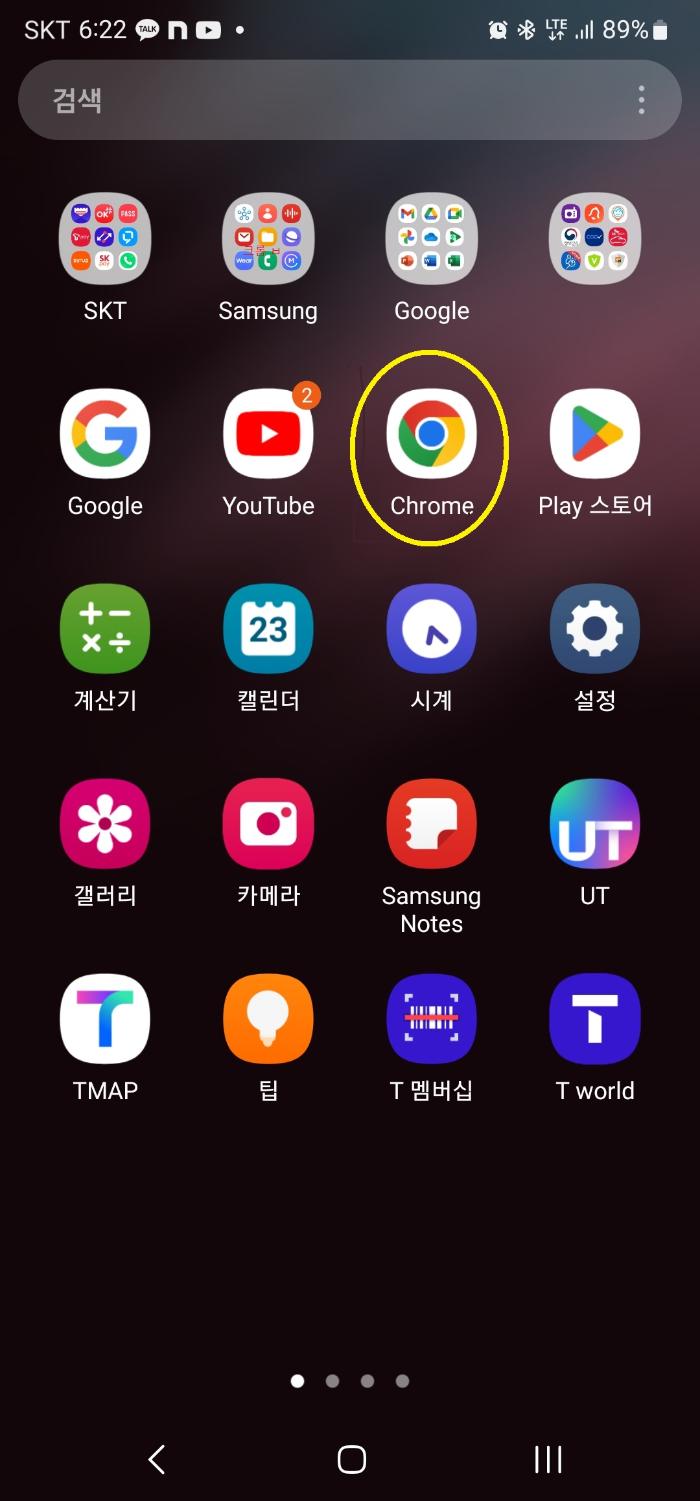Open the 계산기 calculator app
The width and height of the screenshot is (700, 1501).
(105, 629)
